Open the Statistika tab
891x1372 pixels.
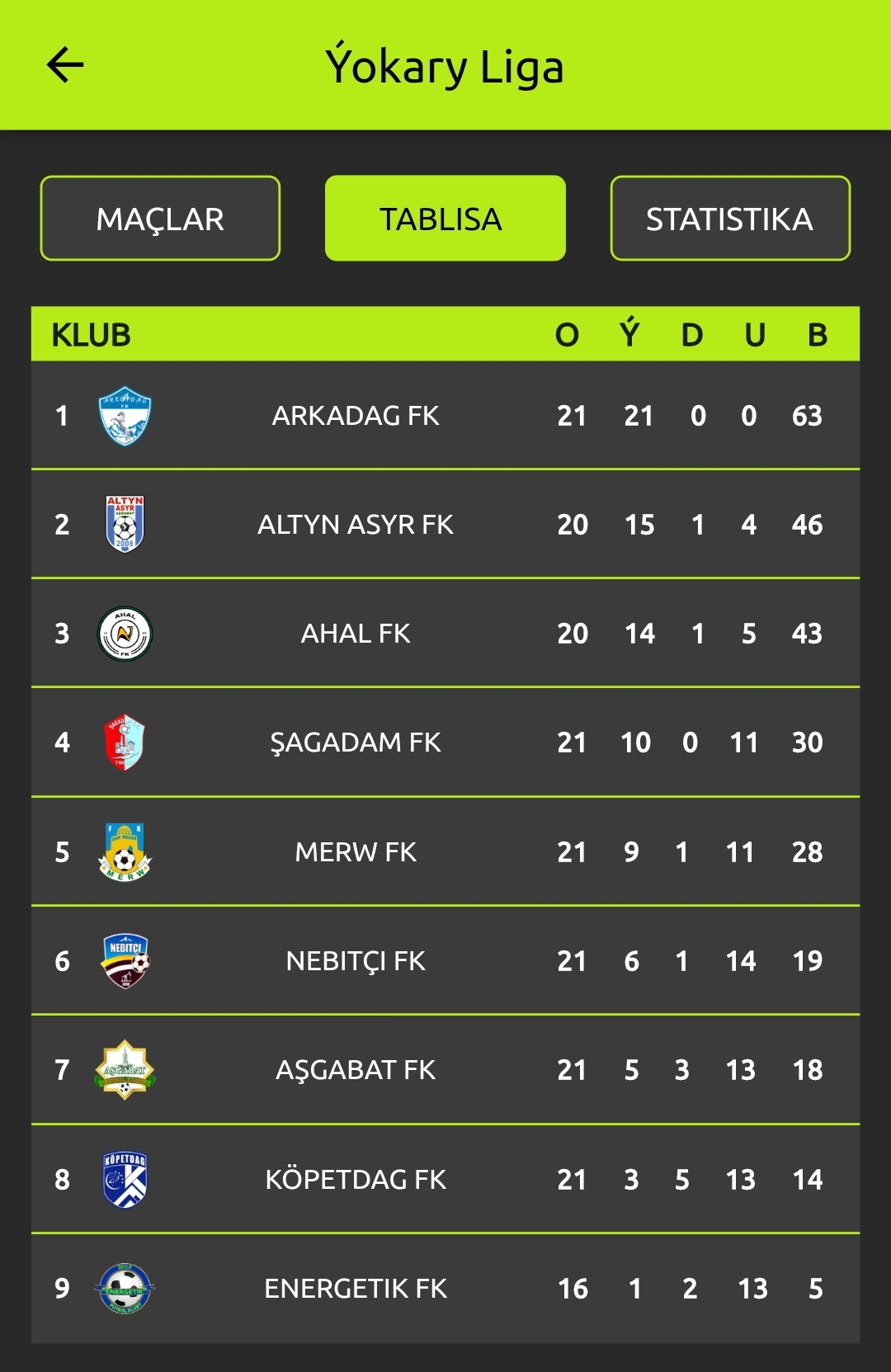[729, 219]
